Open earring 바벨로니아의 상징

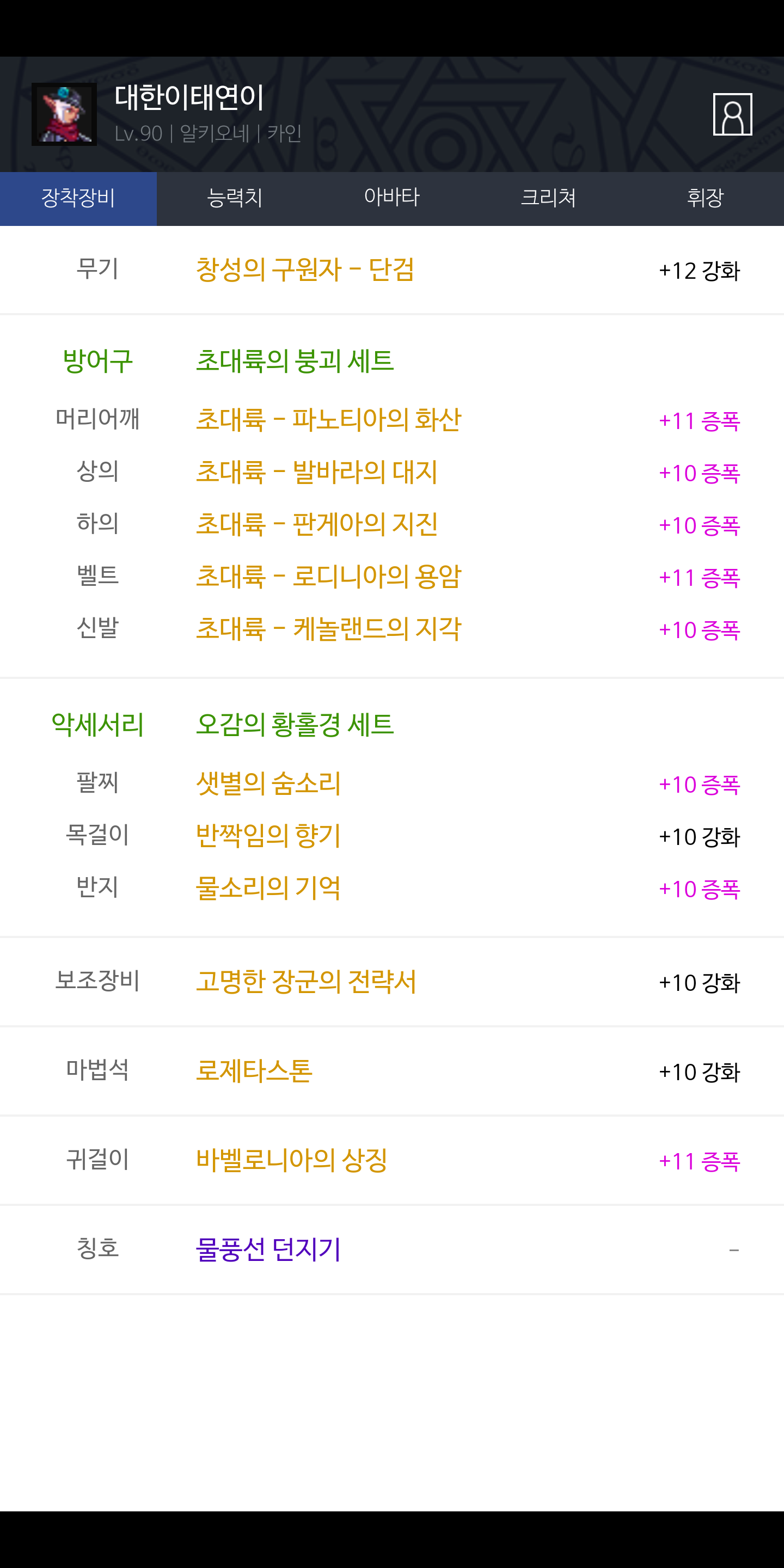tap(292, 1161)
